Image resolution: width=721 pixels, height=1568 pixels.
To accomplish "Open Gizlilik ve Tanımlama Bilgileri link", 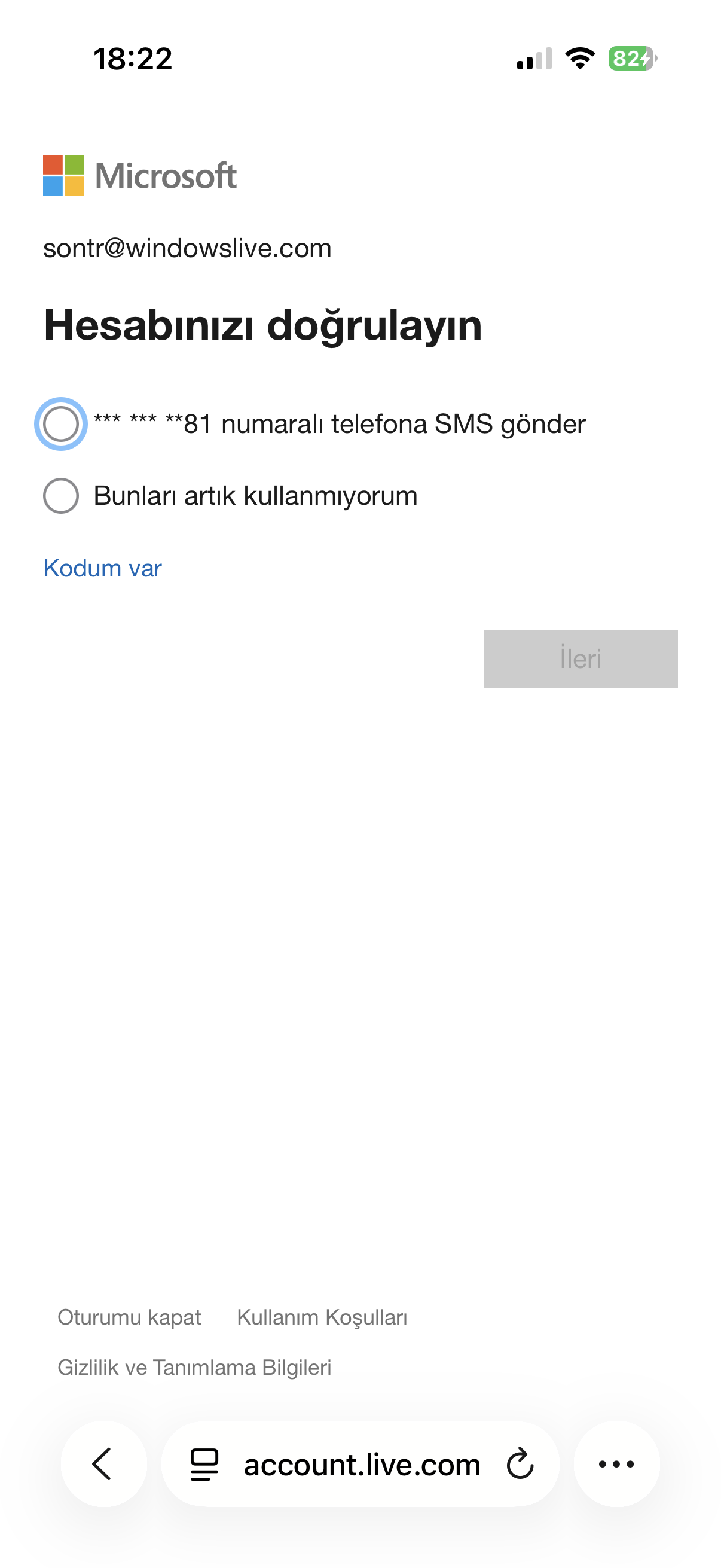I will 194,1368.
